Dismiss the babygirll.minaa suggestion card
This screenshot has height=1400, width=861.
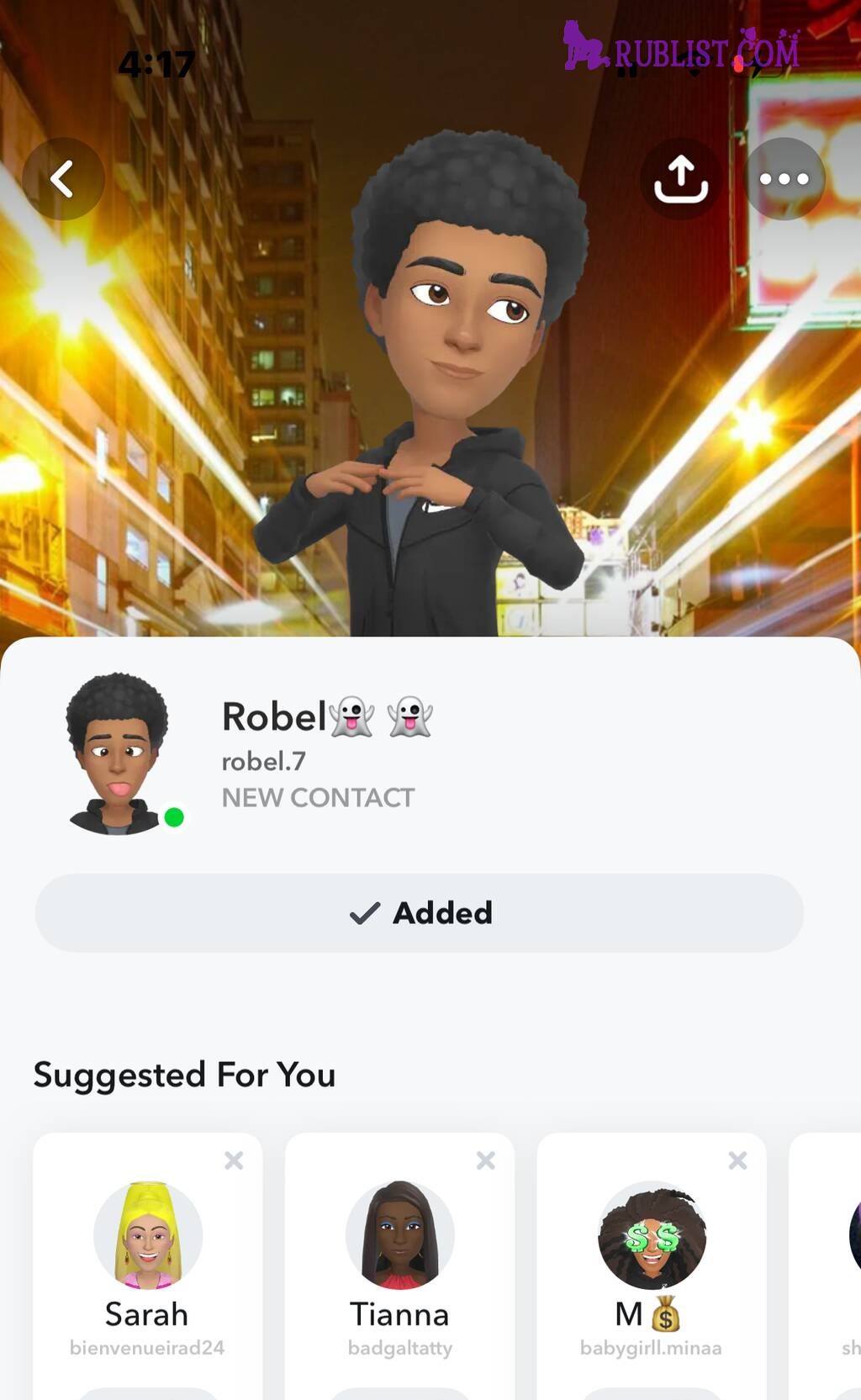point(737,1161)
